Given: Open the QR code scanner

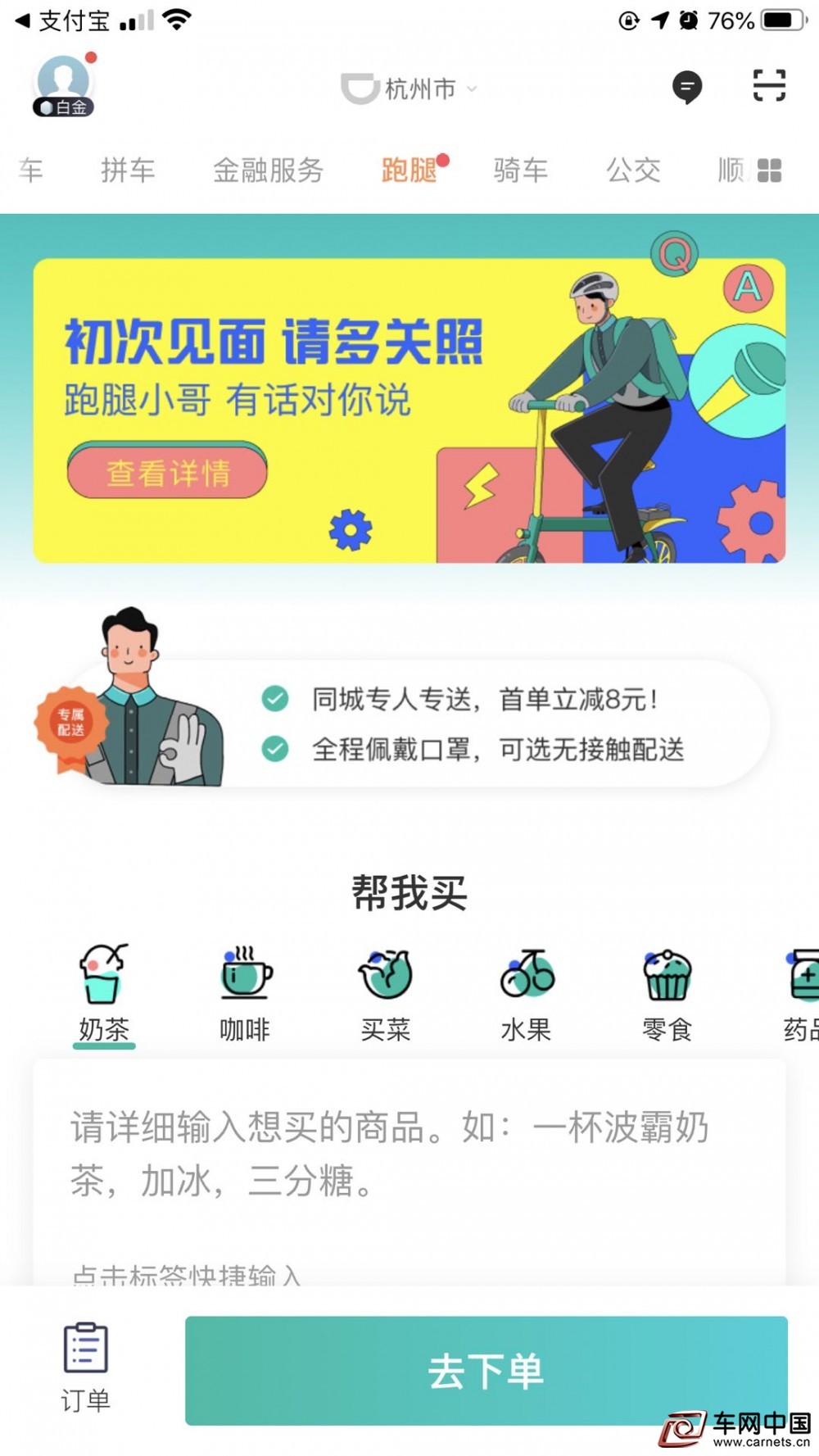Looking at the screenshot, I should (x=768, y=85).
